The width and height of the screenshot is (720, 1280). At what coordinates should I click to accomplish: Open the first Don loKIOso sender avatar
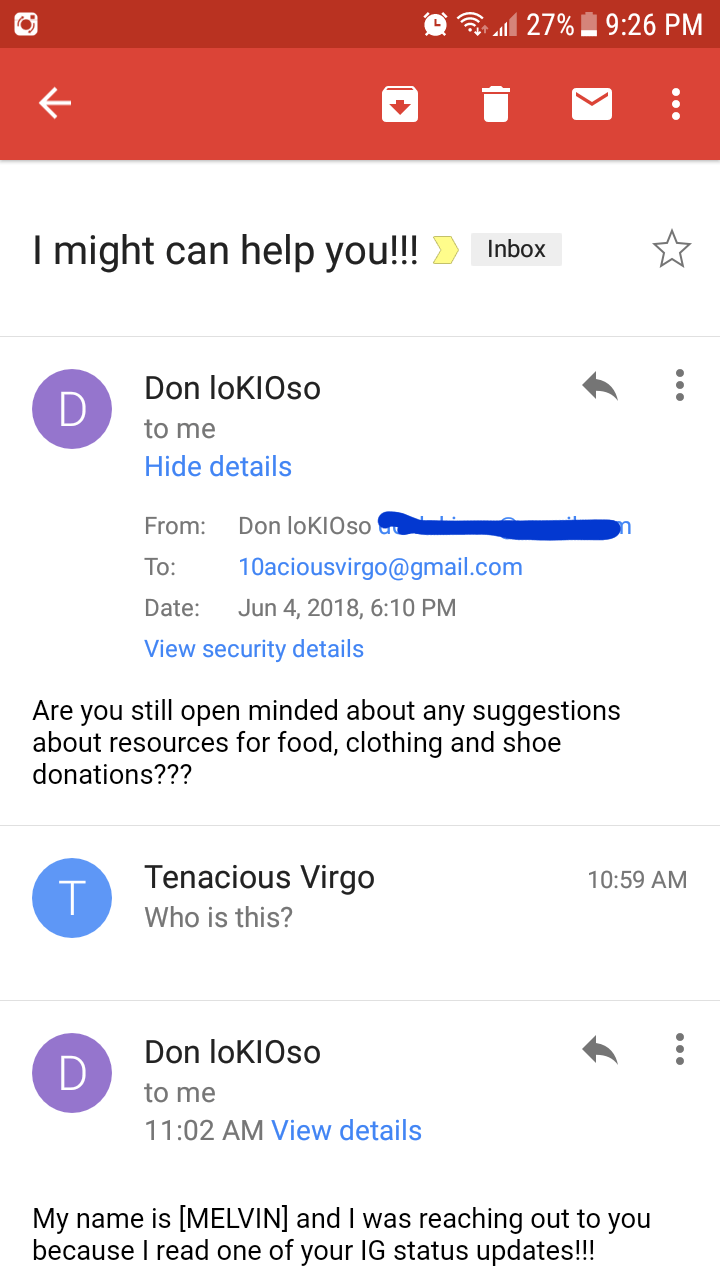72,409
